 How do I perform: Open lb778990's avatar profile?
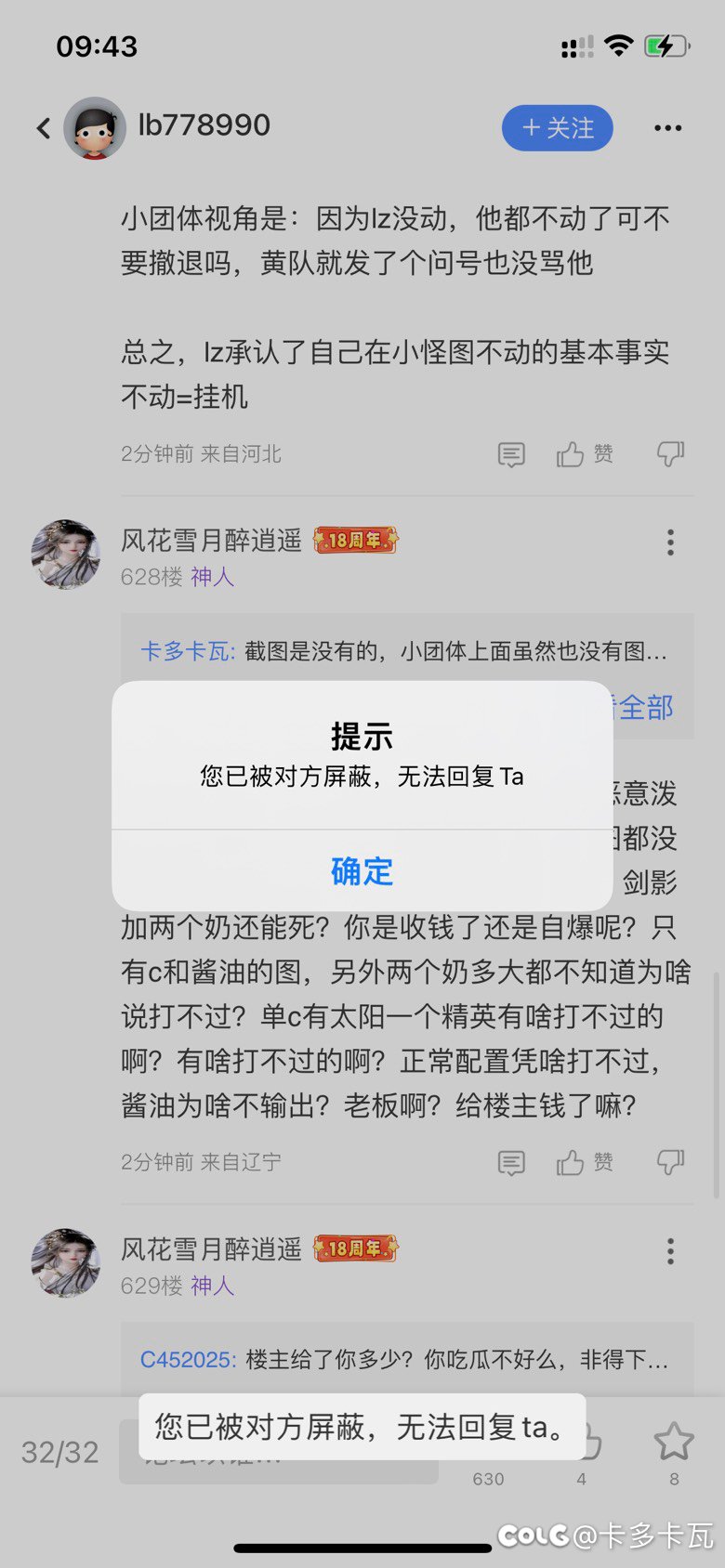click(x=95, y=128)
